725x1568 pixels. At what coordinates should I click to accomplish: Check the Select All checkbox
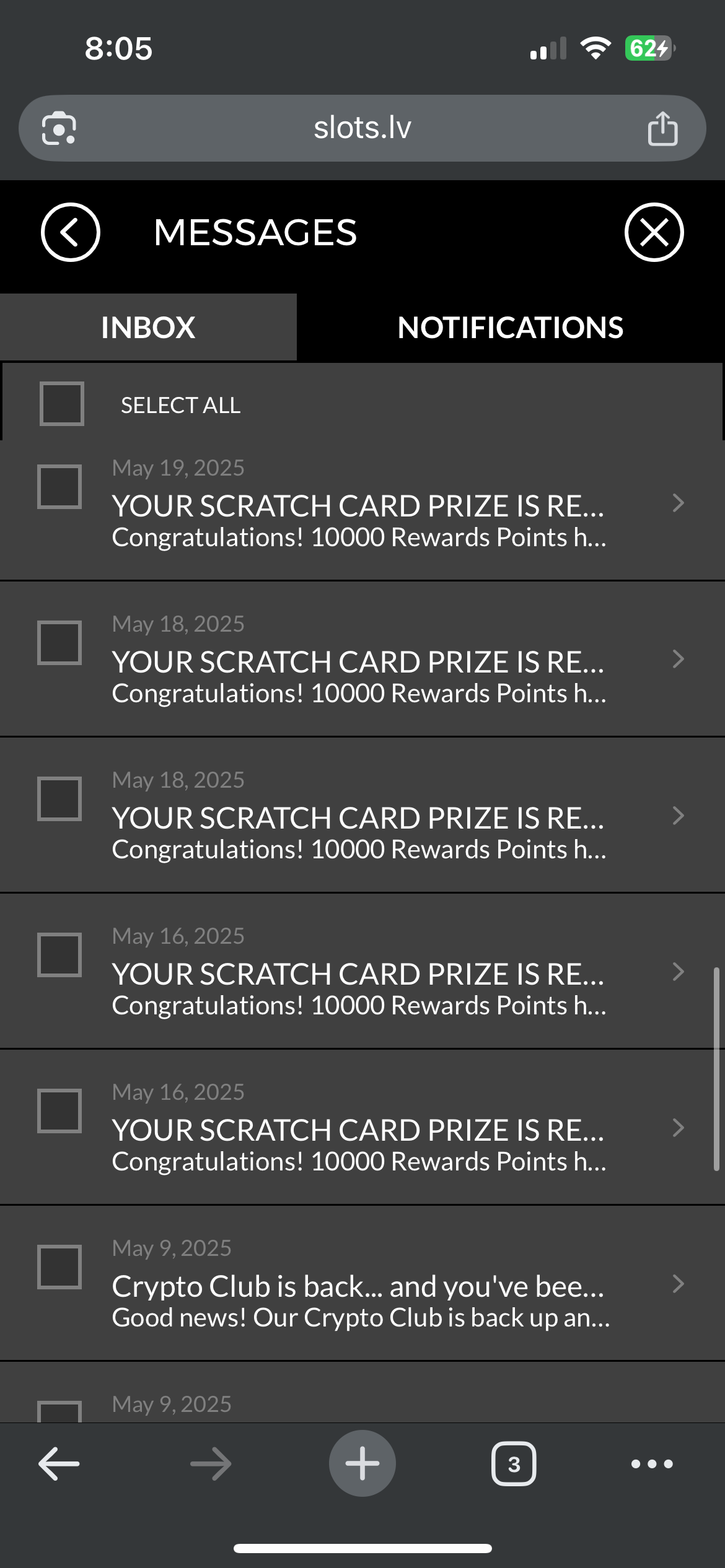coord(61,404)
